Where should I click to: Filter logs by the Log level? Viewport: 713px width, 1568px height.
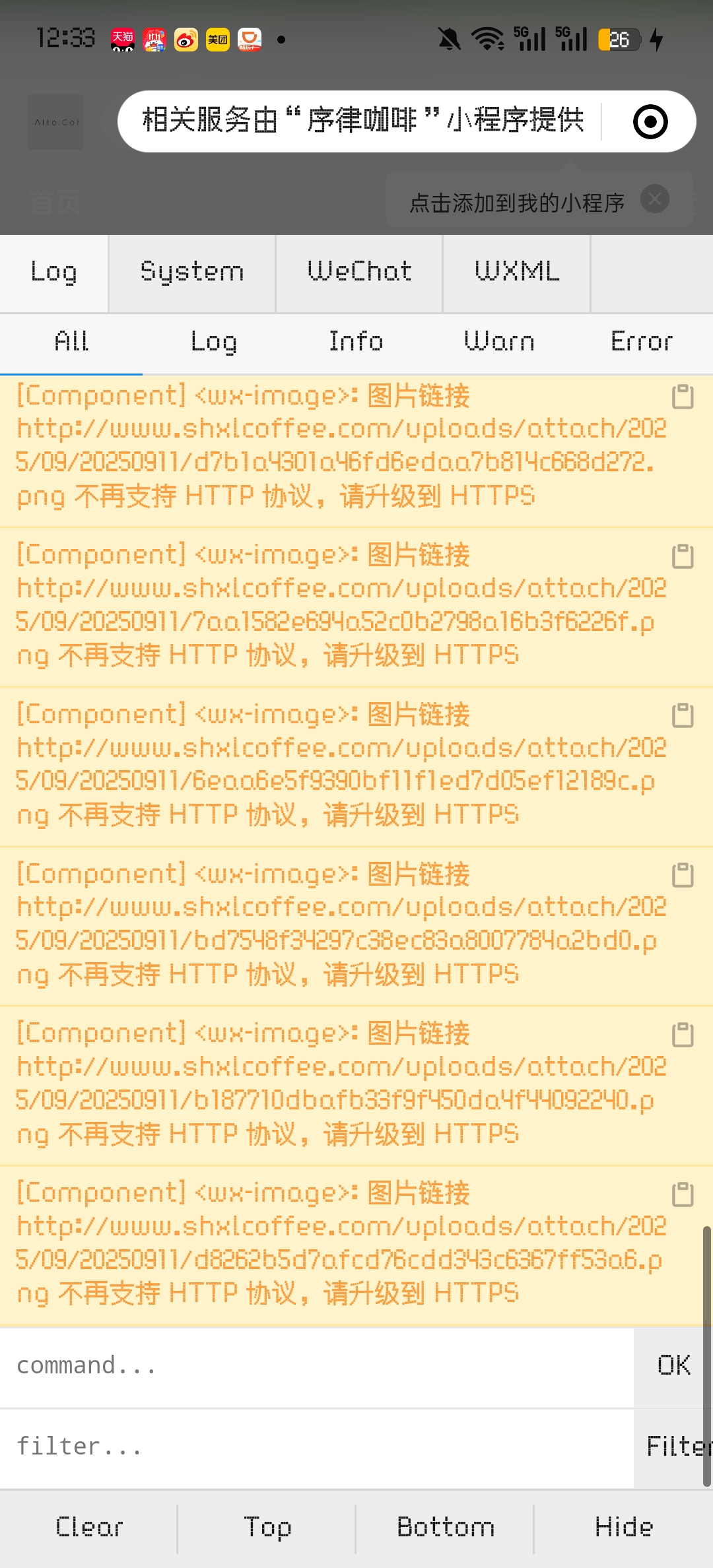[x=213, y=342]
